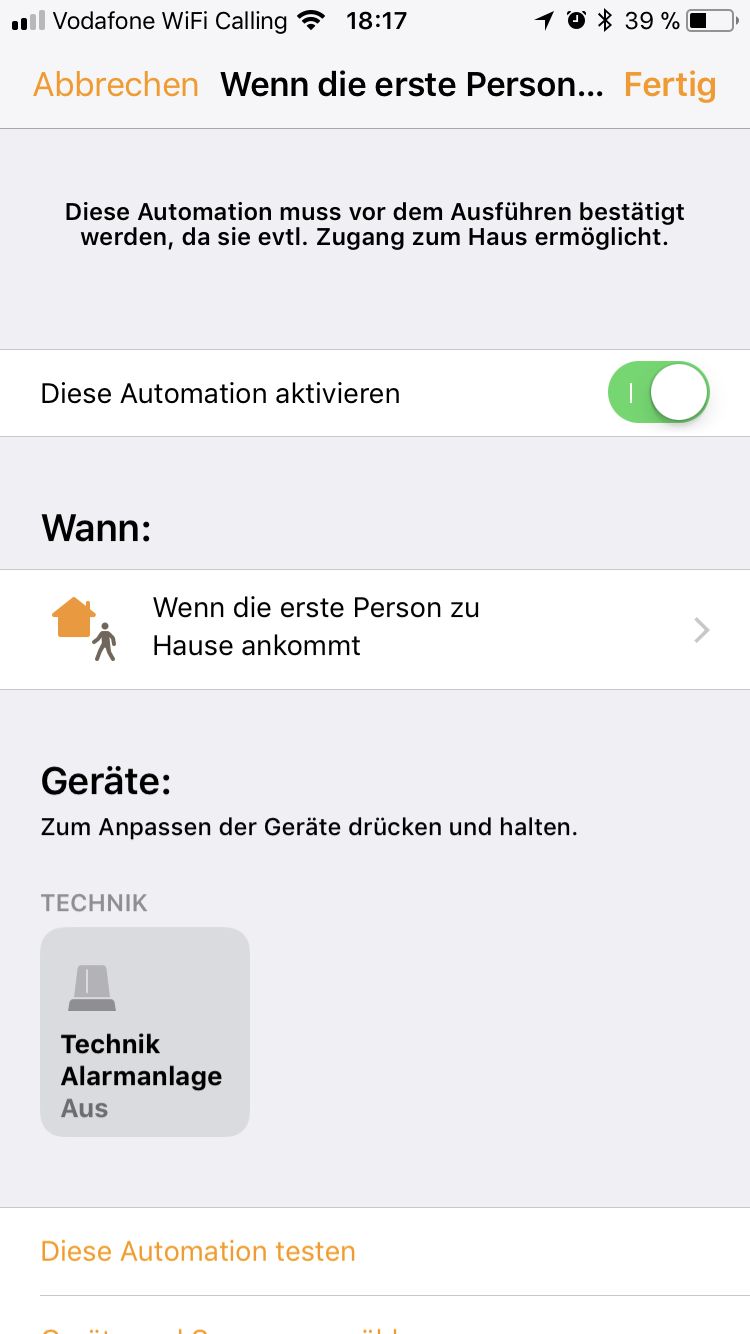Tap Abbrechen to cancel editing
Viewport: 750px width, 1334px height.
[x=116, y=85]
